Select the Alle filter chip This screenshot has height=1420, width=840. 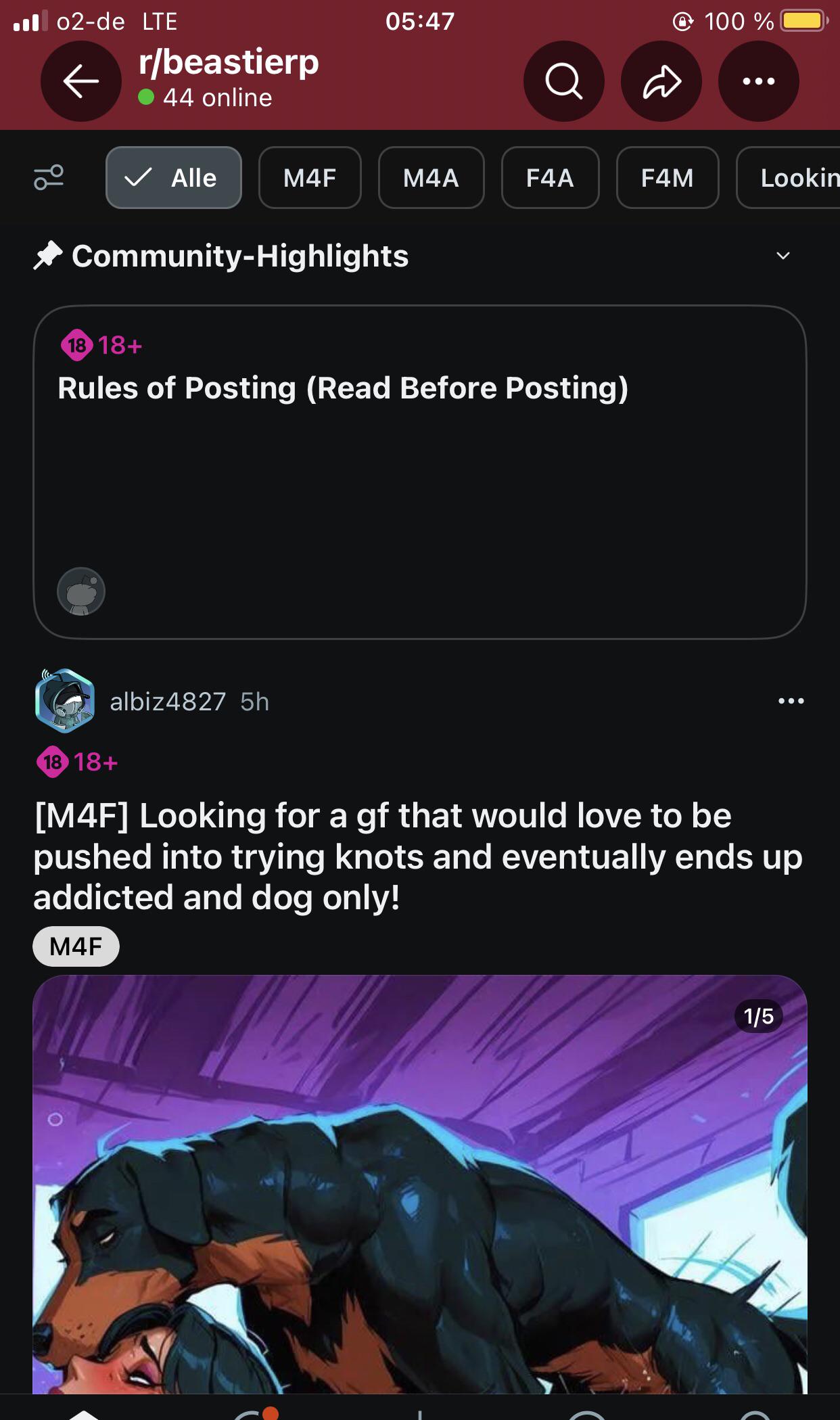click(x=174, y=178)
